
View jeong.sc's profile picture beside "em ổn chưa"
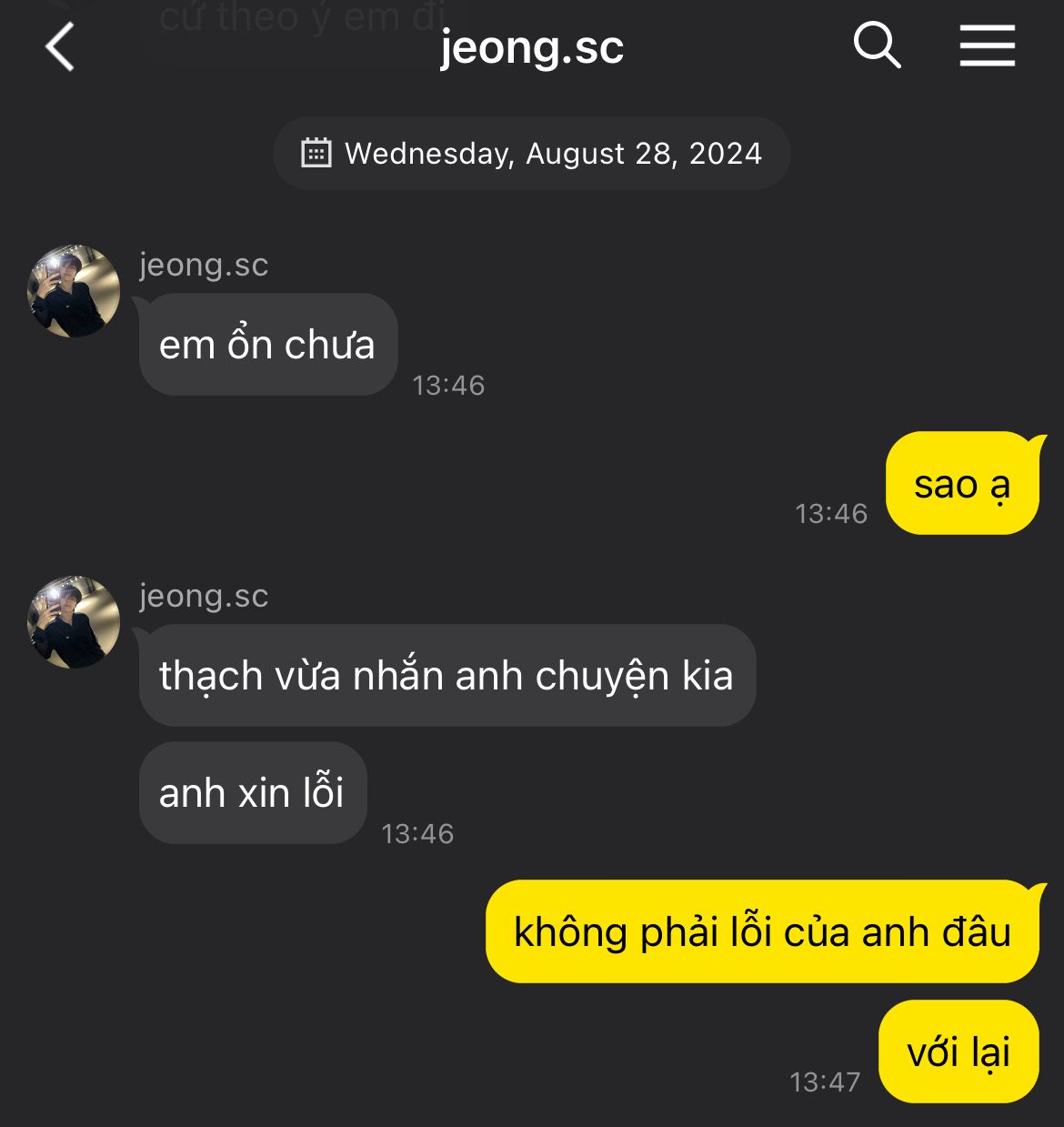tap(74, 291)
